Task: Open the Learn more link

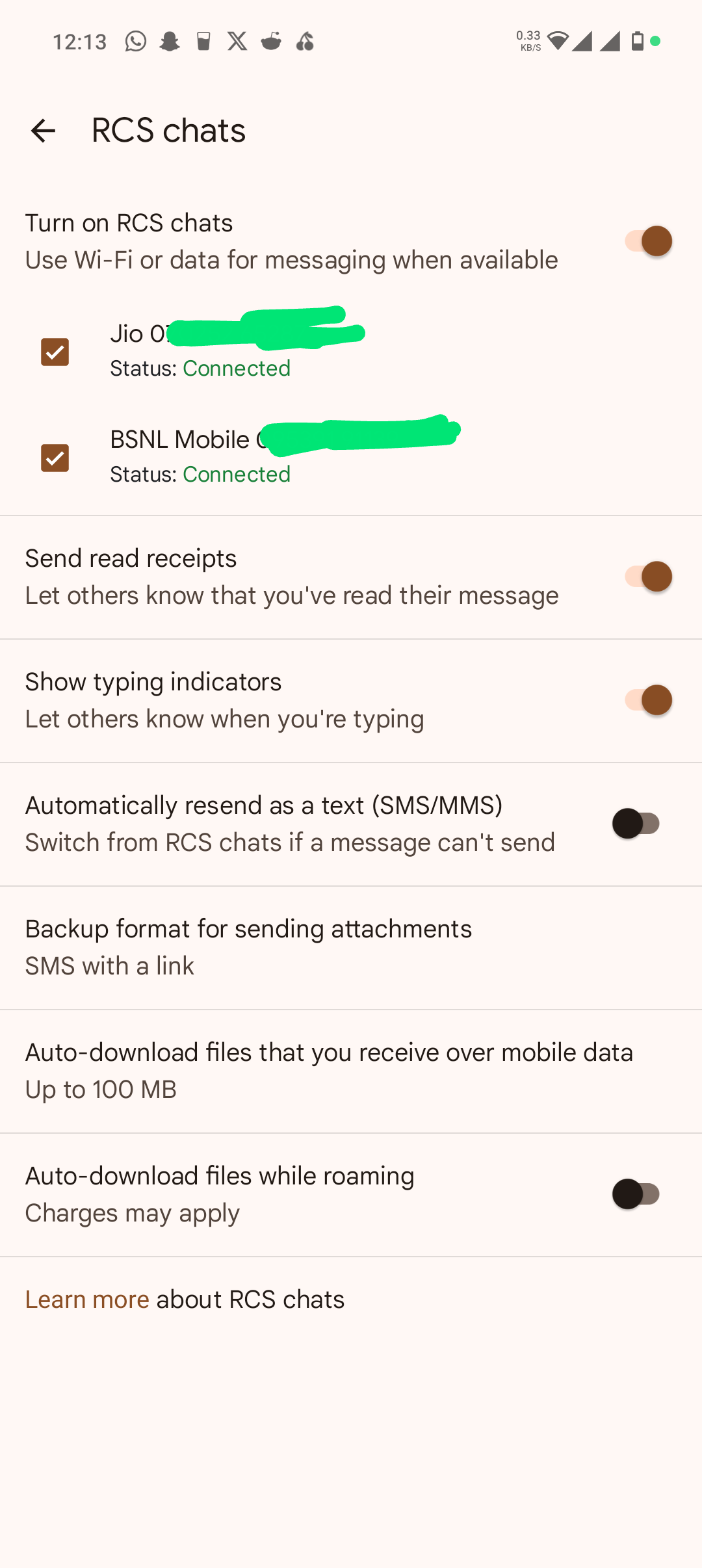Action: click(87, 1300)
